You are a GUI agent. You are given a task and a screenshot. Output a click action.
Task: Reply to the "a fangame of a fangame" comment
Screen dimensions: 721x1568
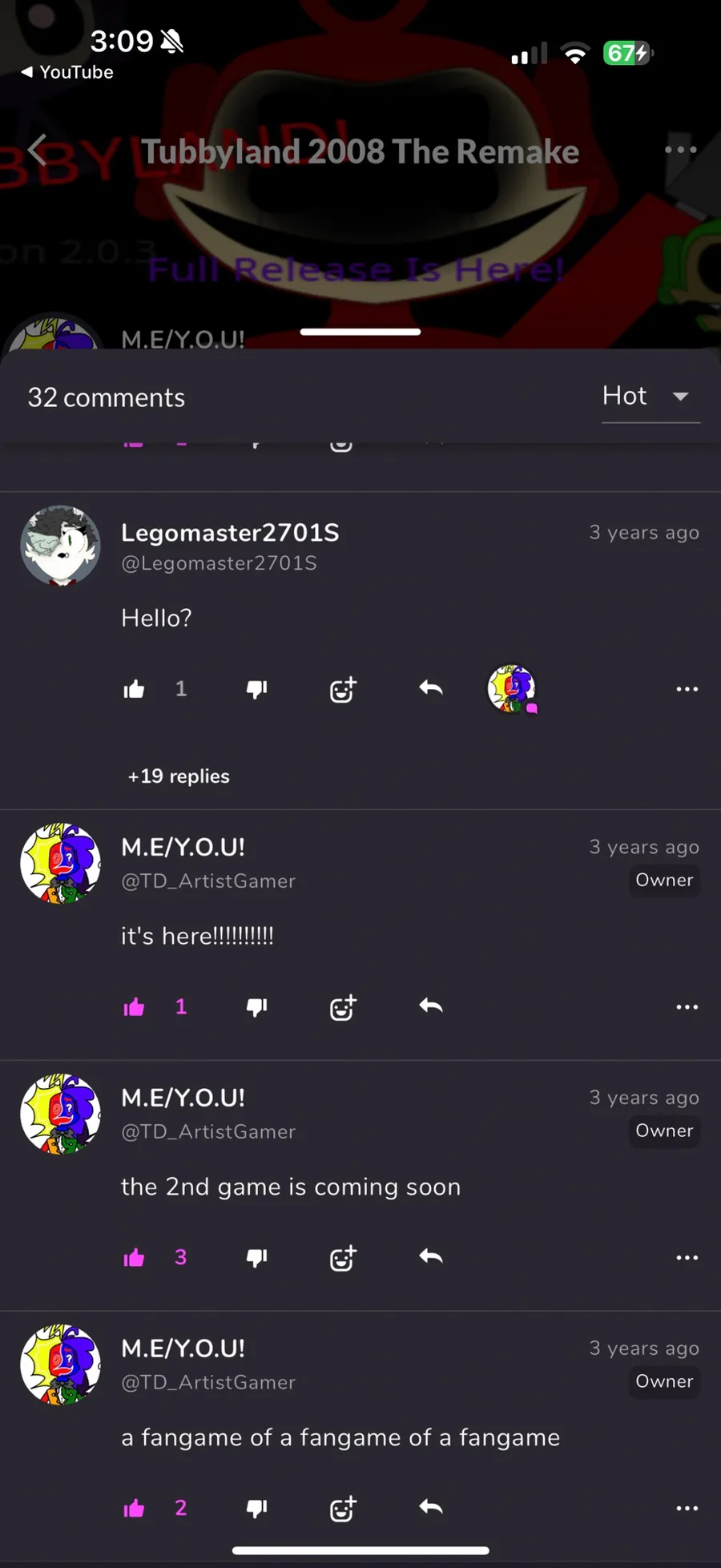click(431, 1508)
